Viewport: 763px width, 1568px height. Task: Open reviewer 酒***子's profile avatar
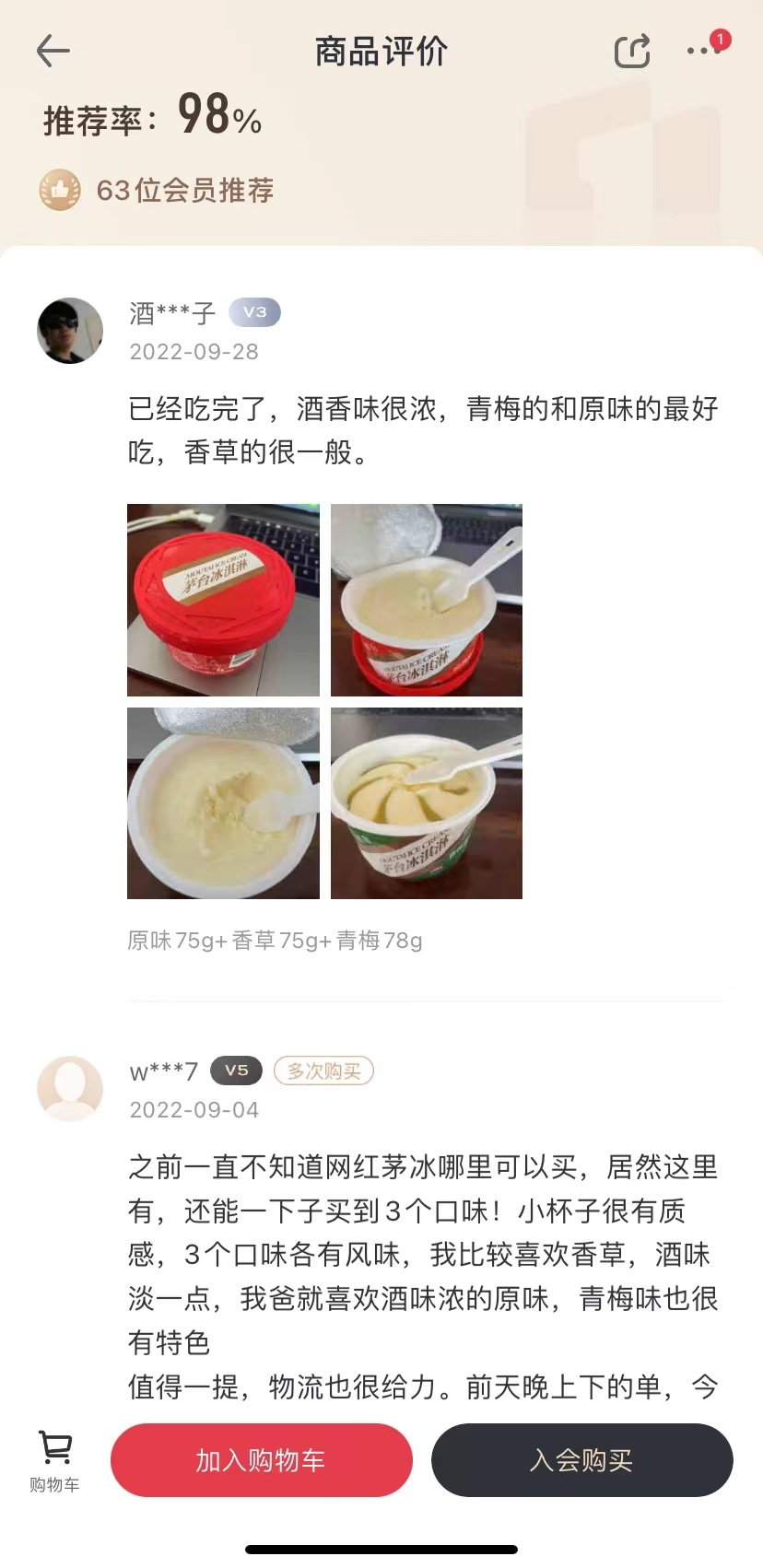point(70,331)
